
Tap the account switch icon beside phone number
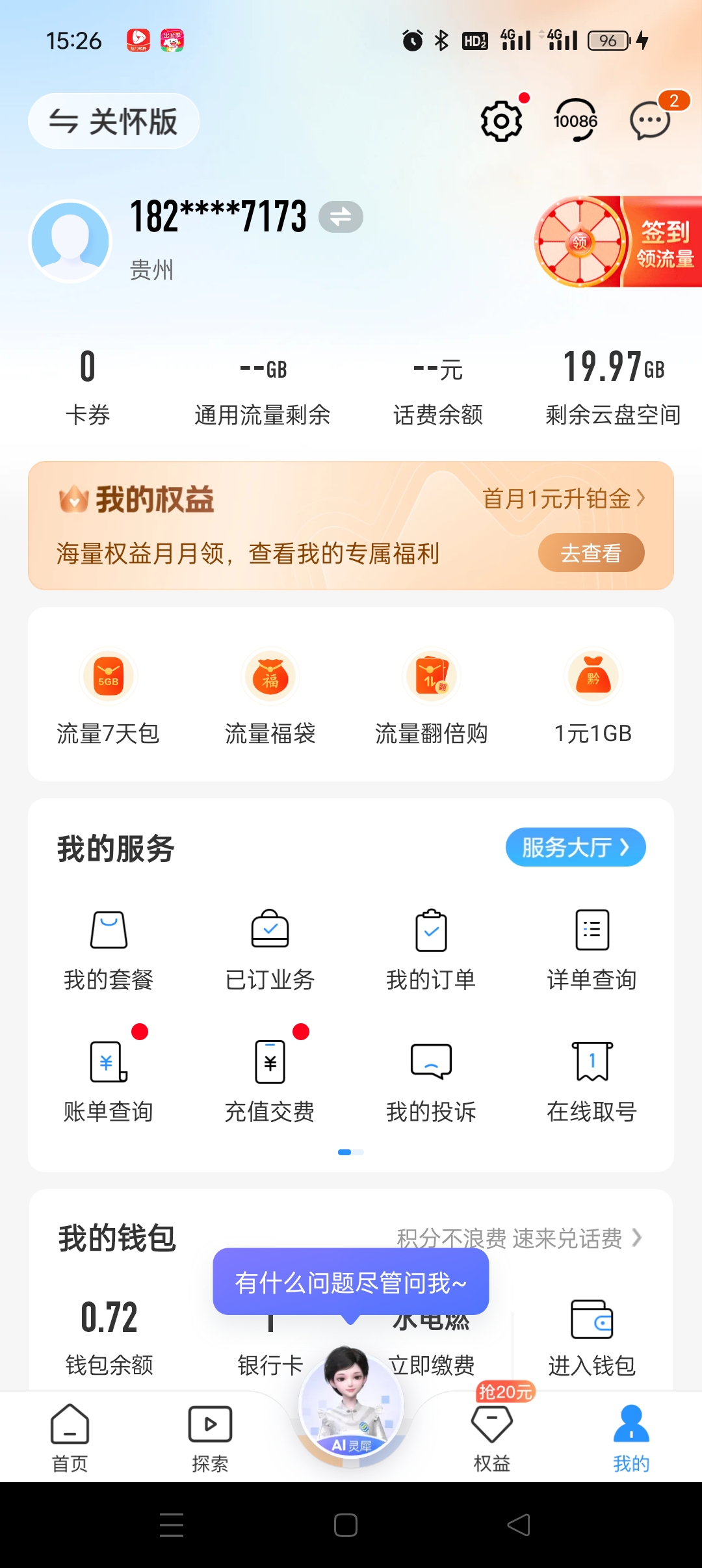341,216
